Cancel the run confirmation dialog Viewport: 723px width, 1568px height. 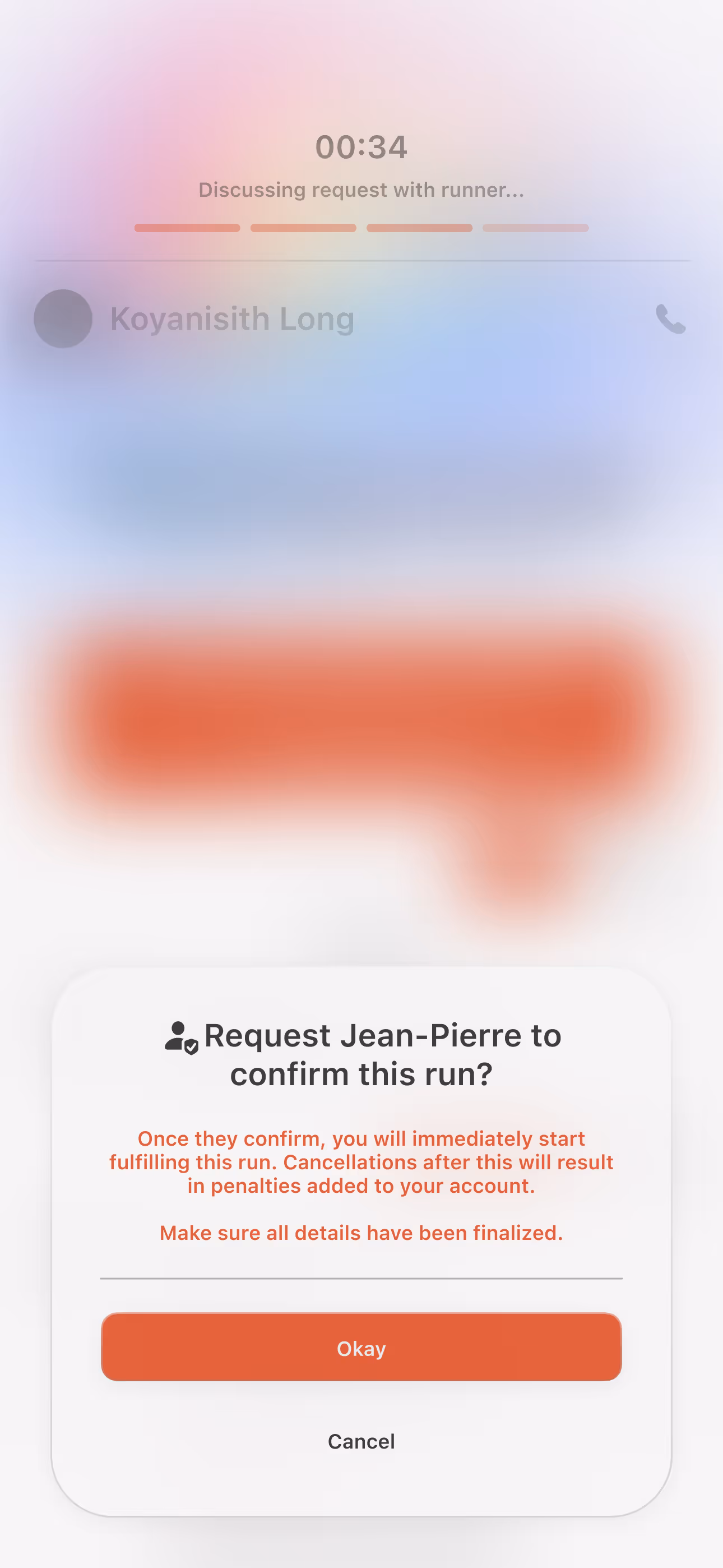click(x=361, y=1441)
